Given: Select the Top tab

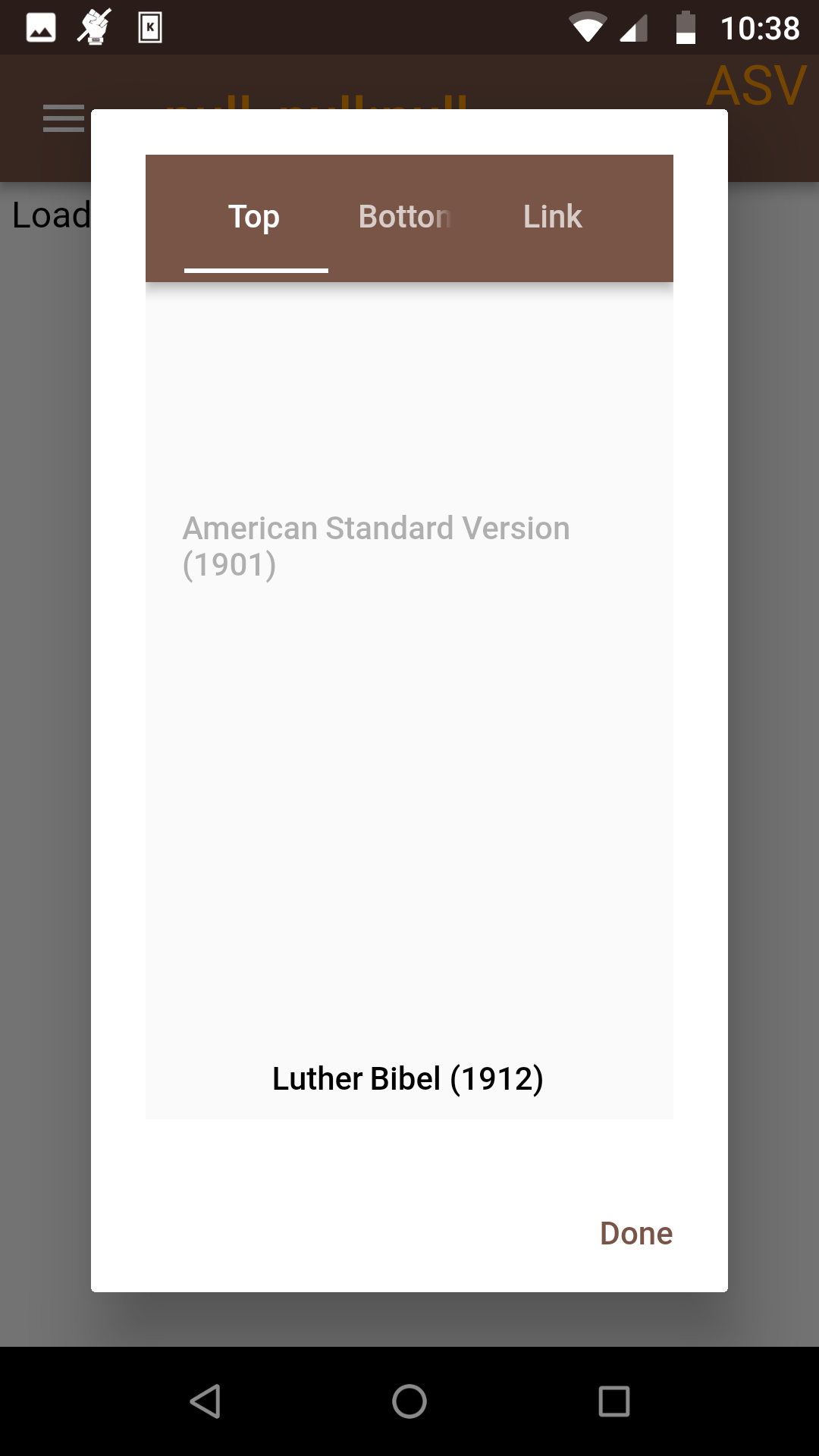Looking at the screenshot, I should click(x=256, y=217).
